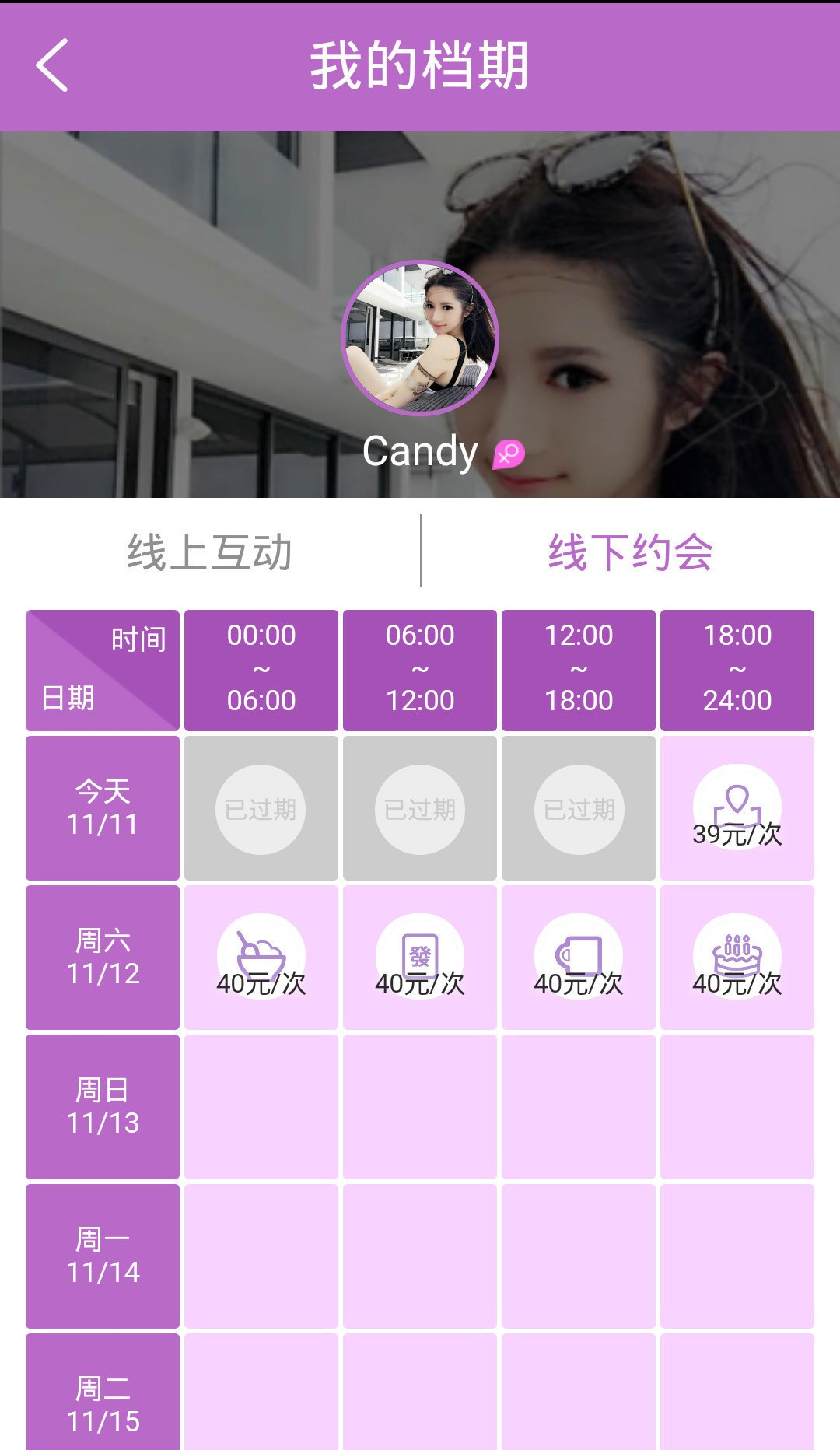
Task: Select Monday 11/14 12:00~18:00 empty slot
Action: click(578, 1256)
